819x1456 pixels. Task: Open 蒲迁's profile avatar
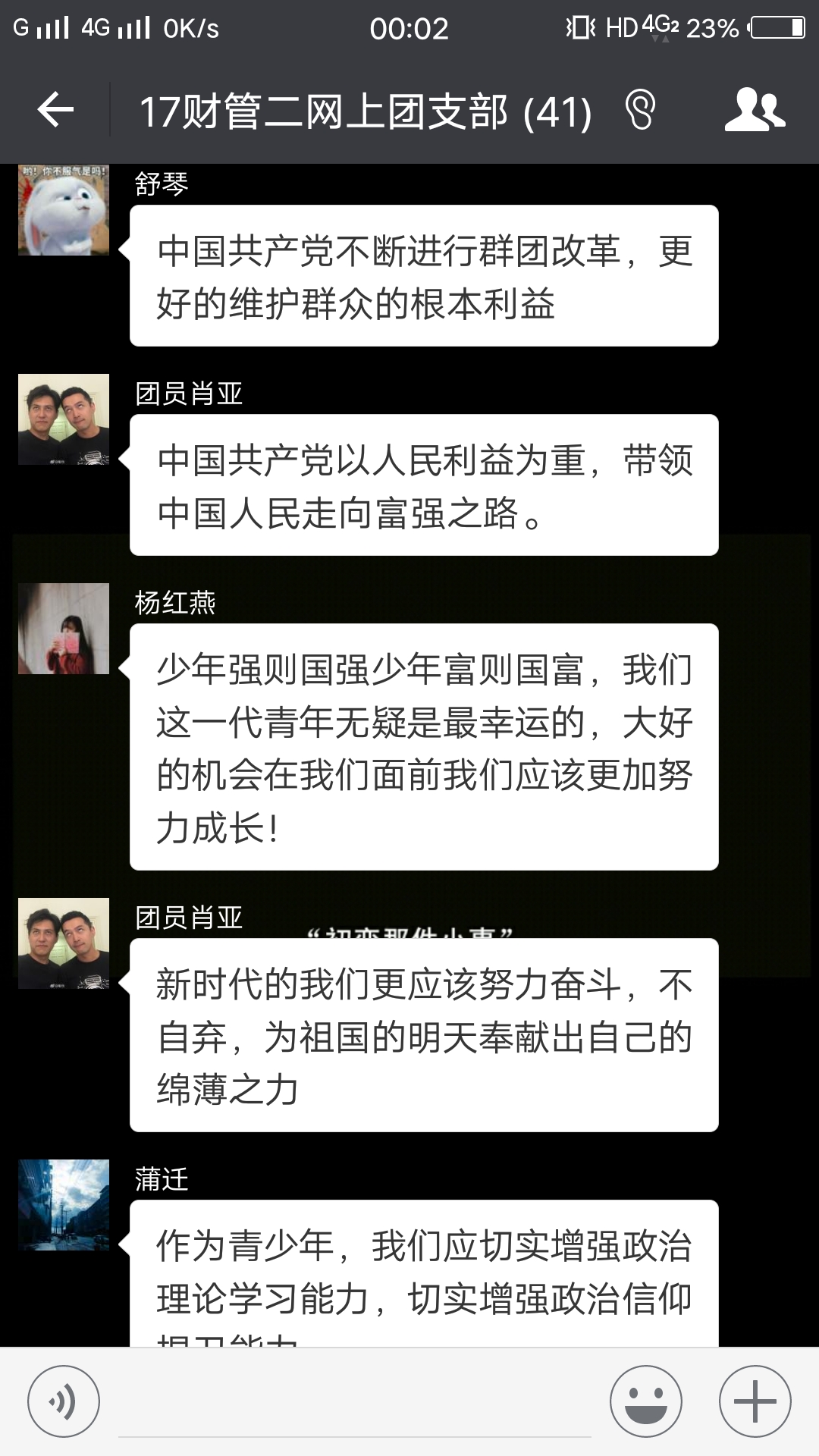click(x=64, y=1205)
